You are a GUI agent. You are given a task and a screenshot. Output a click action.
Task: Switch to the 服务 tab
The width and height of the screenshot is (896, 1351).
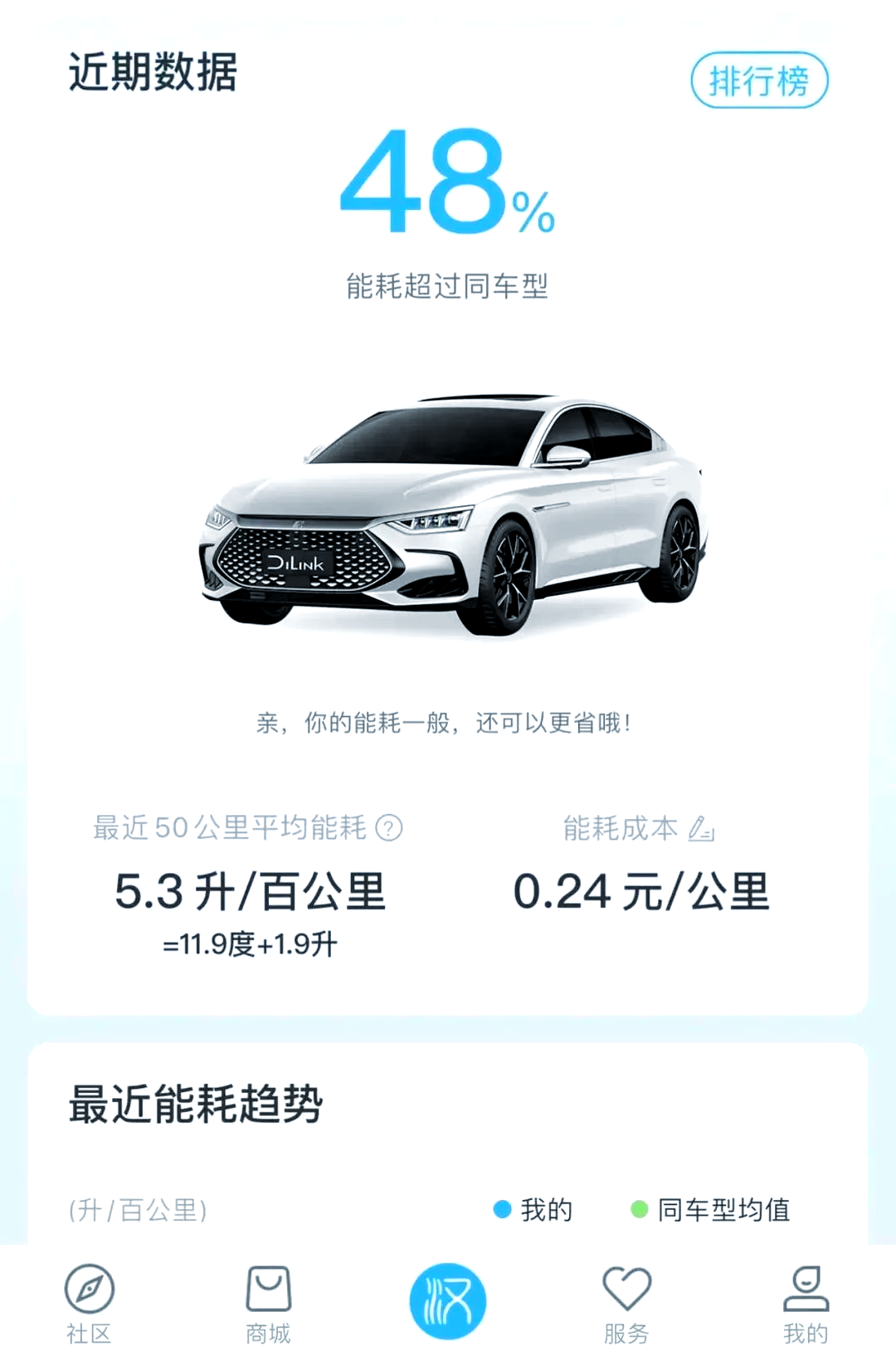click(626, 1303)
